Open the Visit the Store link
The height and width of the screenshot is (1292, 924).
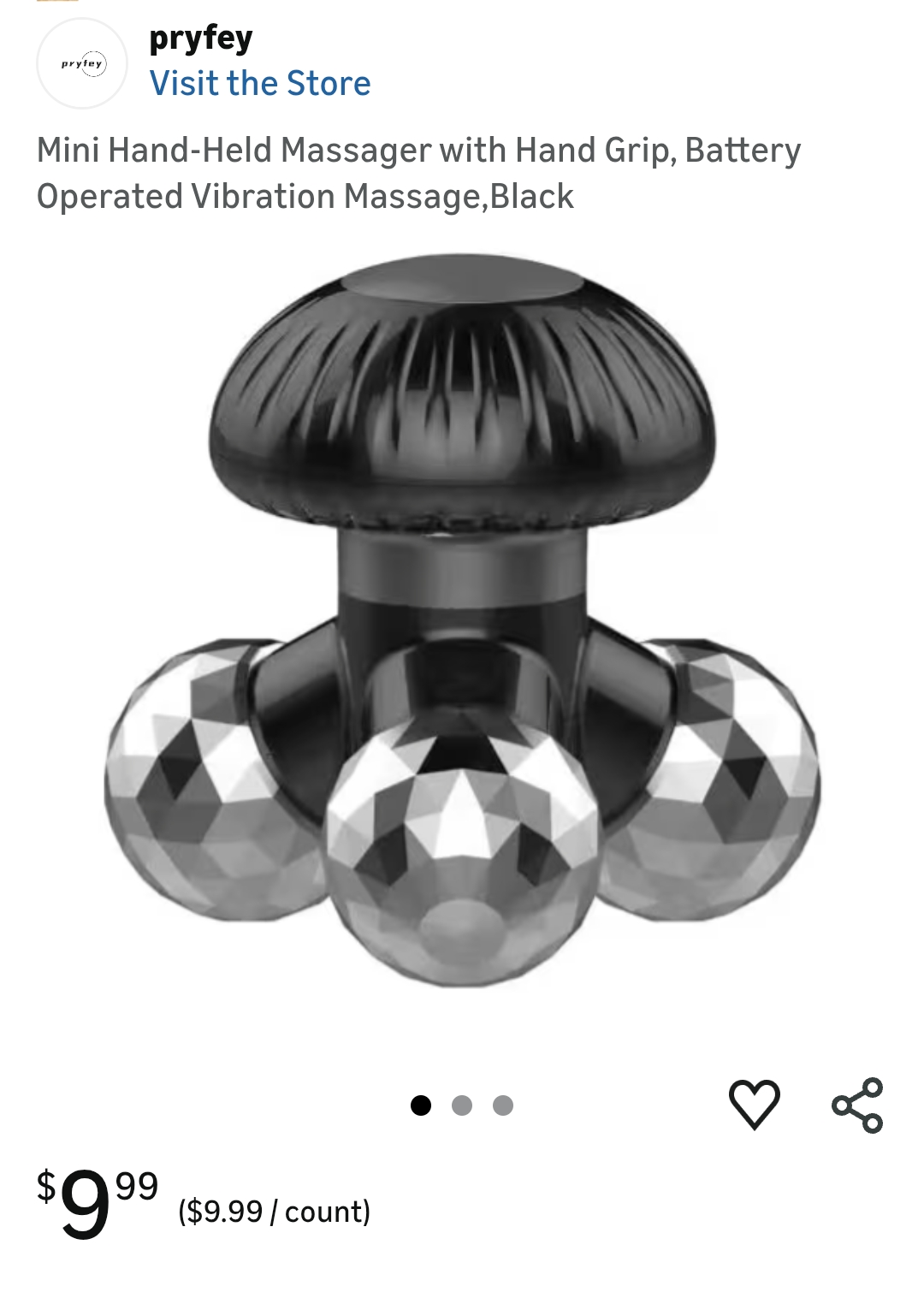[x=260, y=83]
